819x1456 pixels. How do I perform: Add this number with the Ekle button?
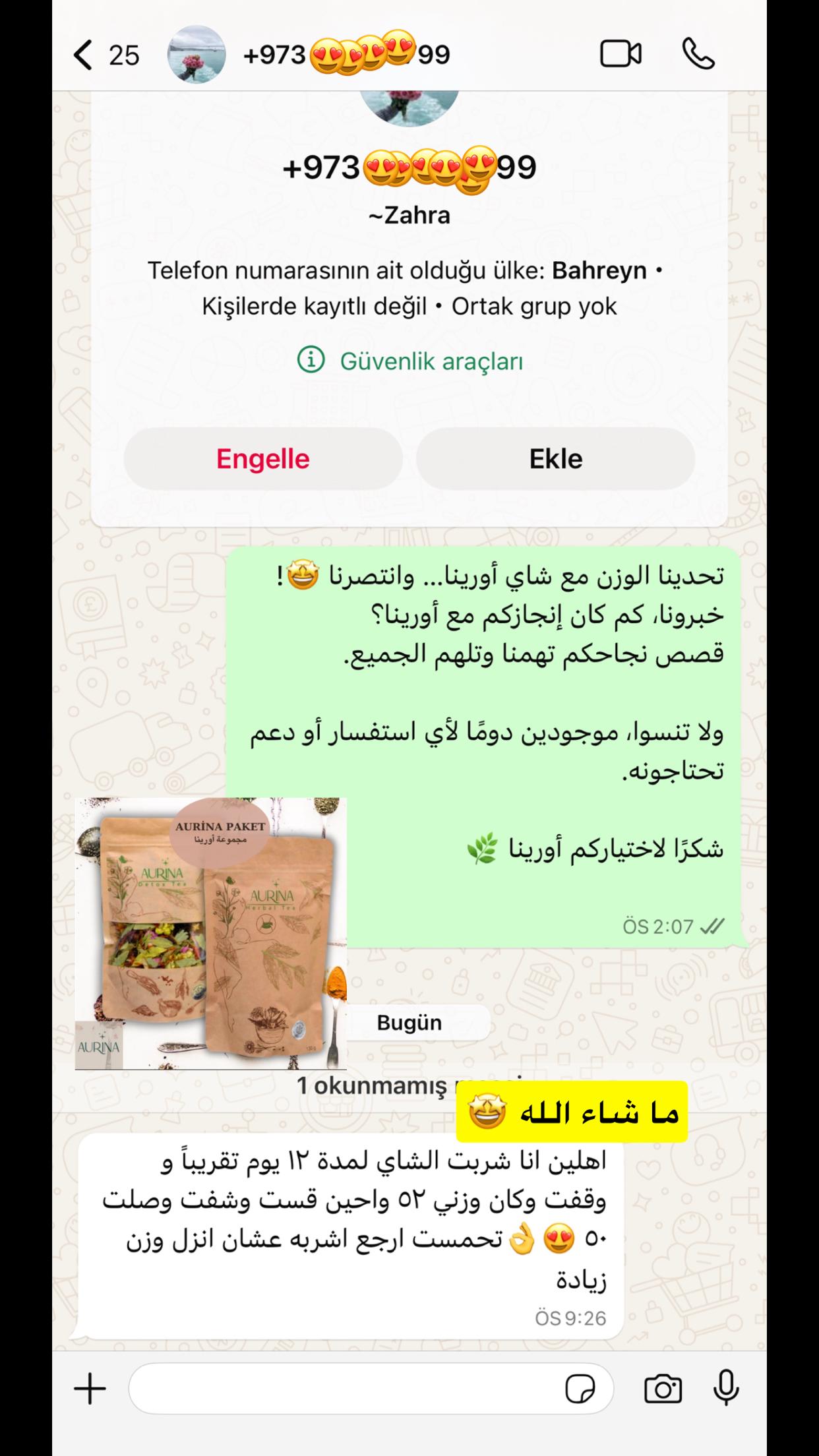pyautogui.click(x=555, y=459)
